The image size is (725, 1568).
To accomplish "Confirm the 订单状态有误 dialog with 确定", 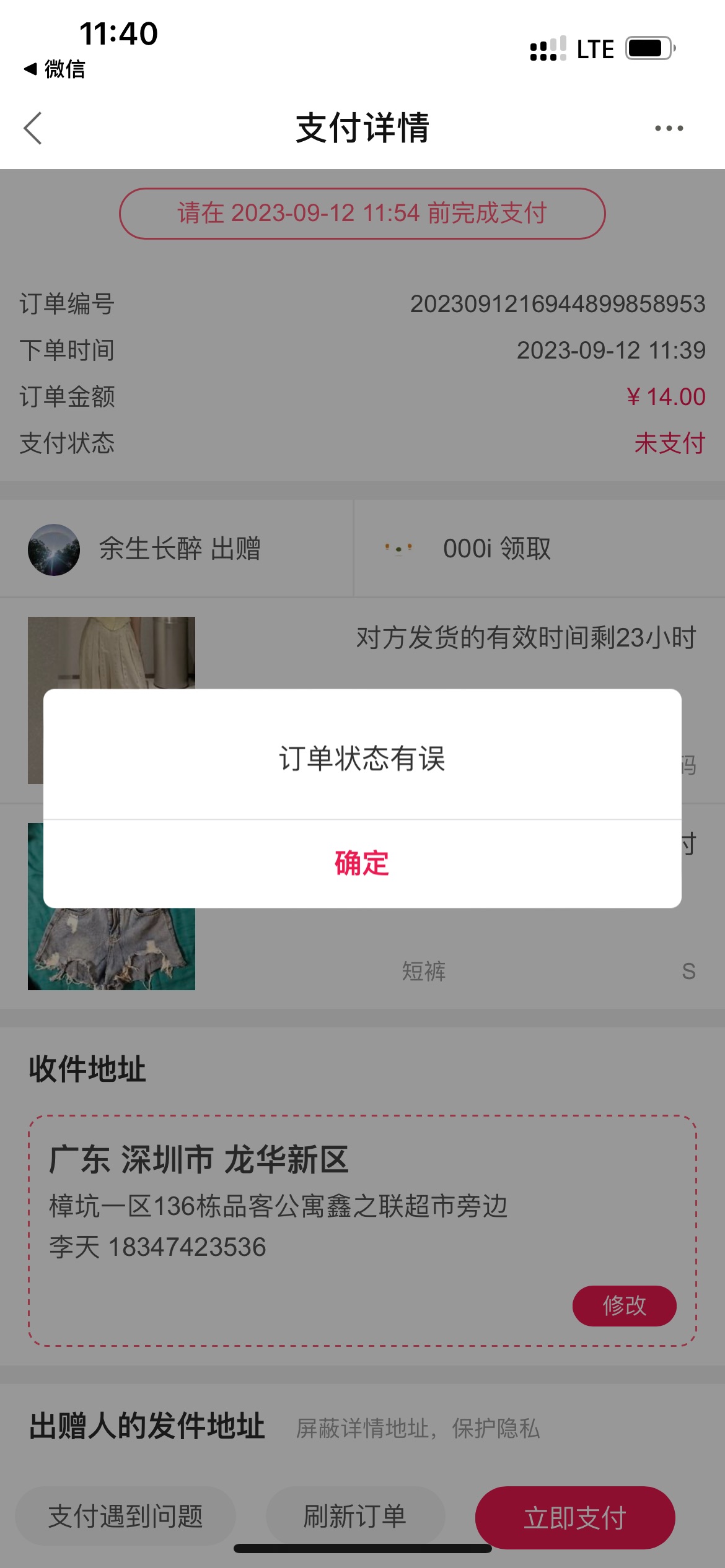I will (362, 863).
